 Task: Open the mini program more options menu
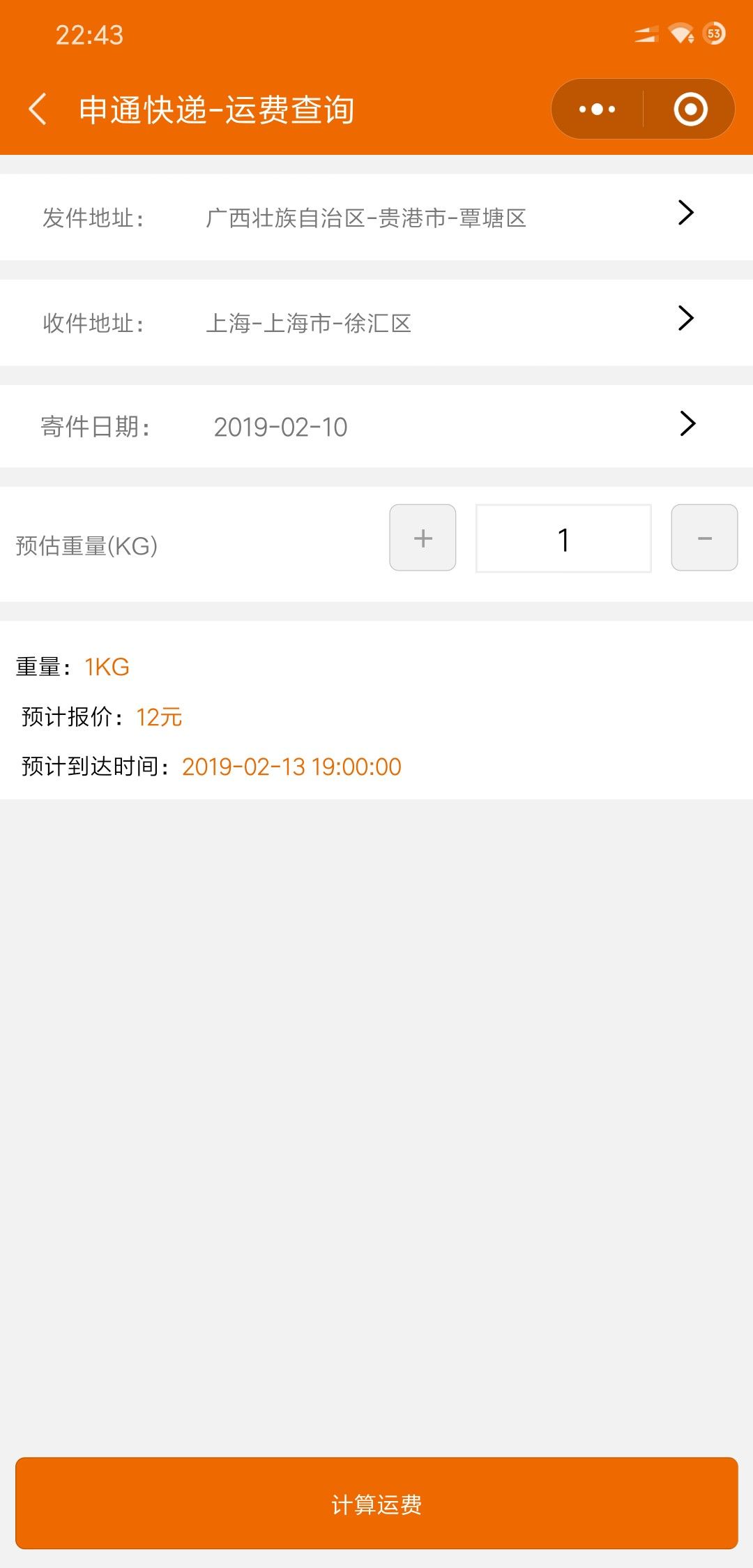click(x=598, y=110)
